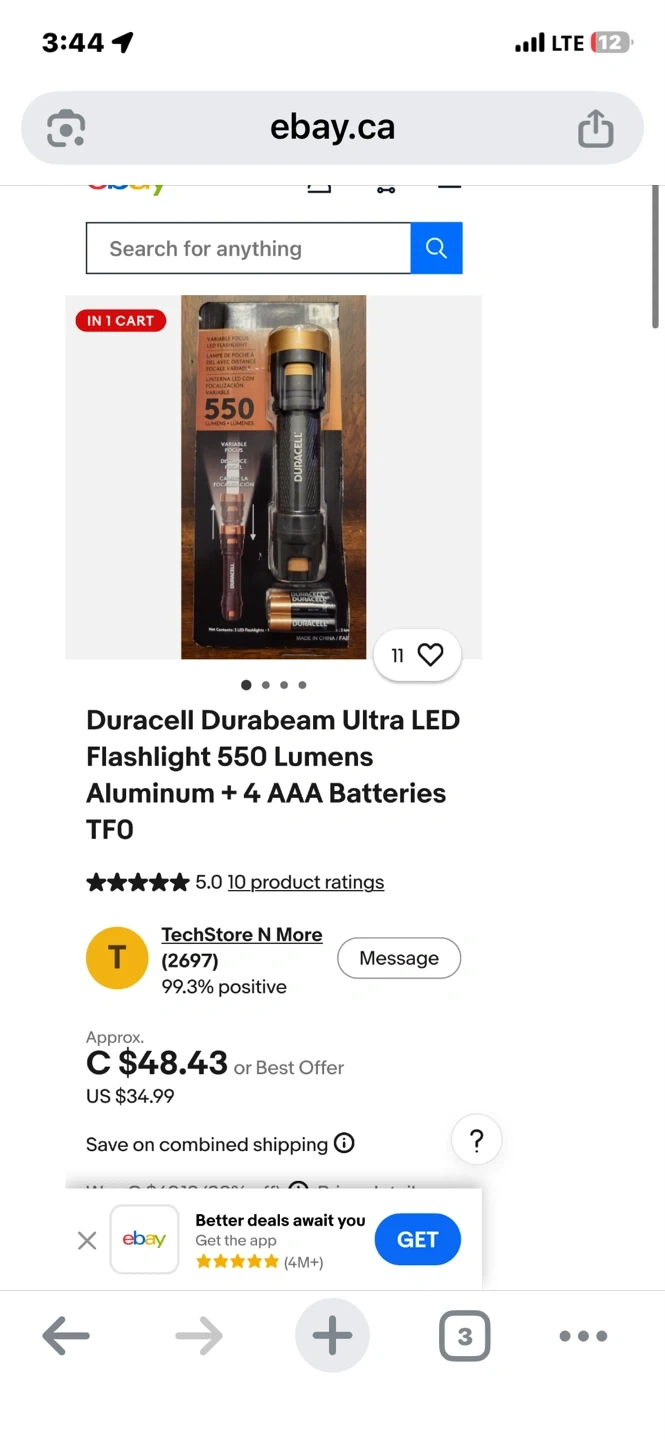Image resolution: width=665 pixels, height=1440 pixels.
Task: View the 3 open tabs
Action: (464, 1336)
